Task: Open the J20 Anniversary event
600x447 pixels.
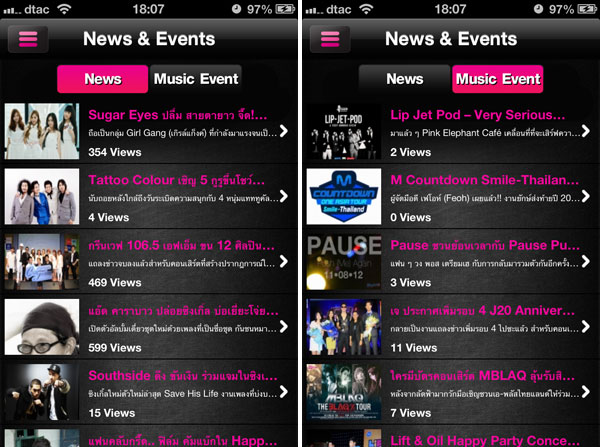Action: pyautogui.click(x=450, y=326)
